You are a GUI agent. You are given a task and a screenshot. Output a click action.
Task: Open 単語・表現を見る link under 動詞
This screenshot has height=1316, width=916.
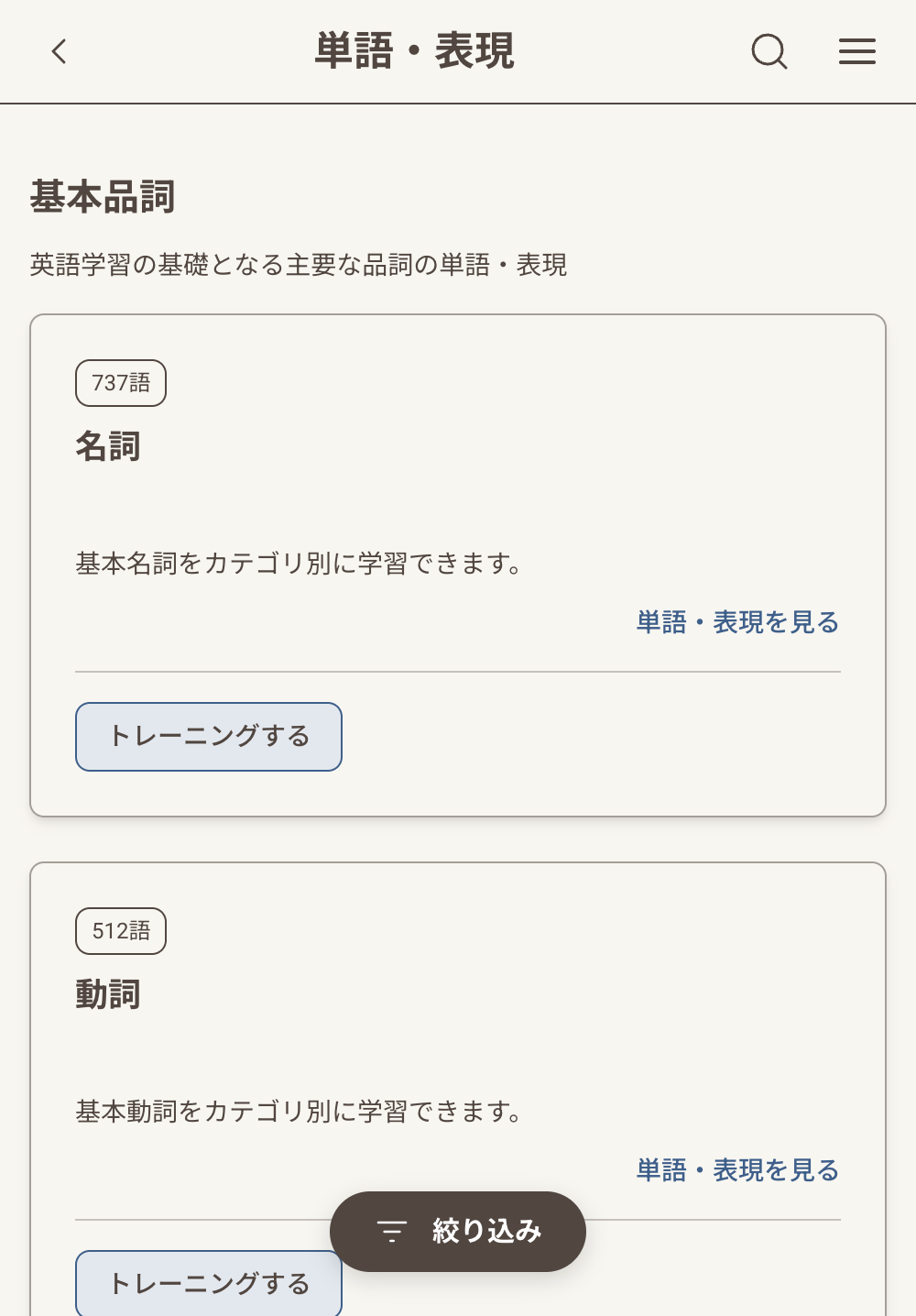[736, 1170]
